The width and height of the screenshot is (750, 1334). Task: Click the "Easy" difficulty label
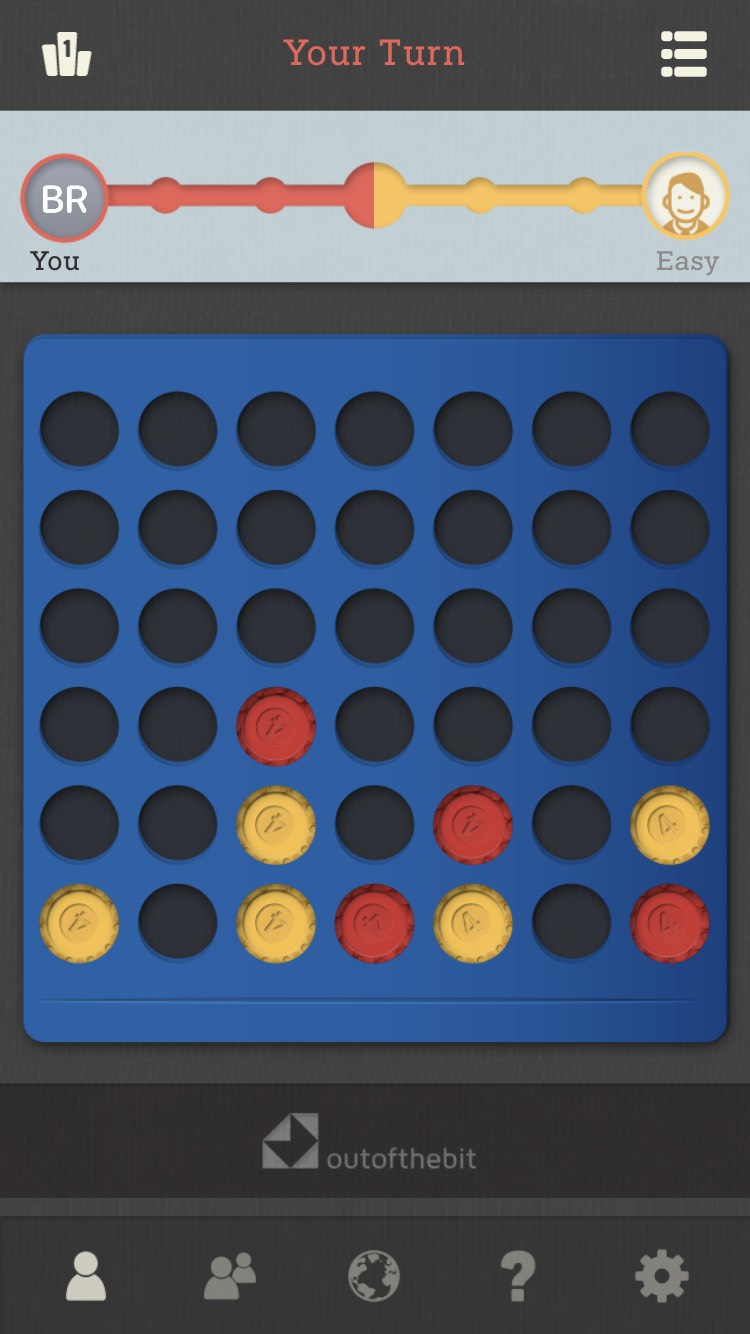[x=687, y=261]
